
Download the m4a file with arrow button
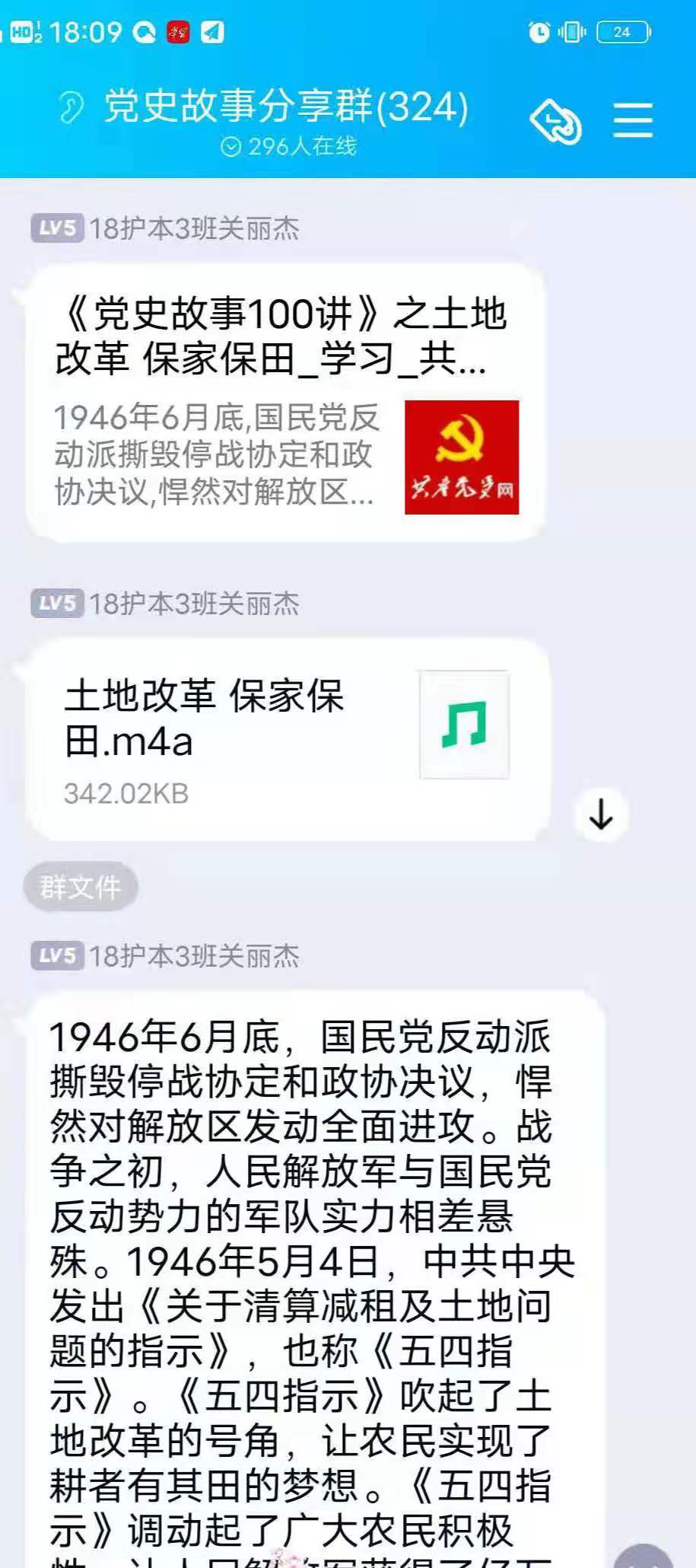[x=601, y=814]
